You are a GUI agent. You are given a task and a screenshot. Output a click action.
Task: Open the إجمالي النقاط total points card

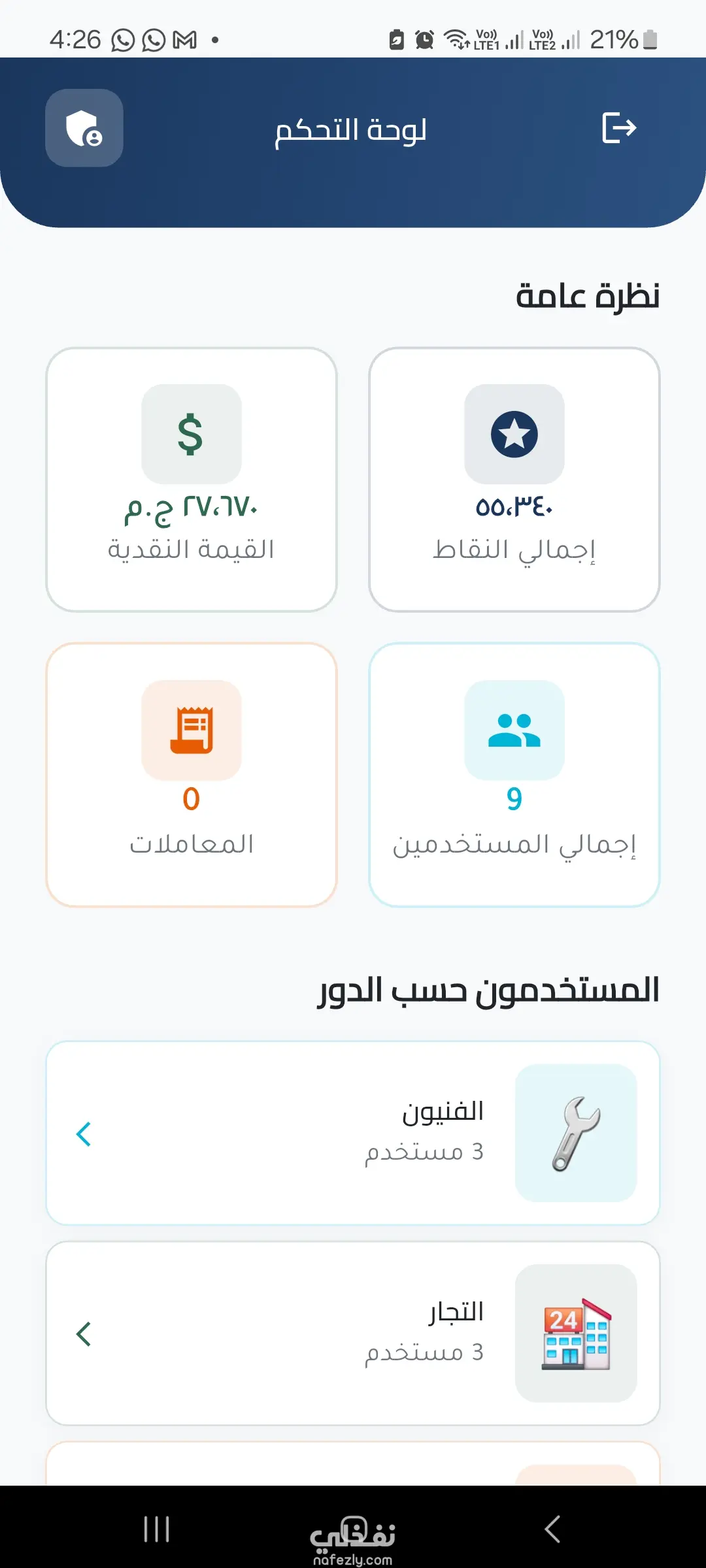[x=514, y=480]
